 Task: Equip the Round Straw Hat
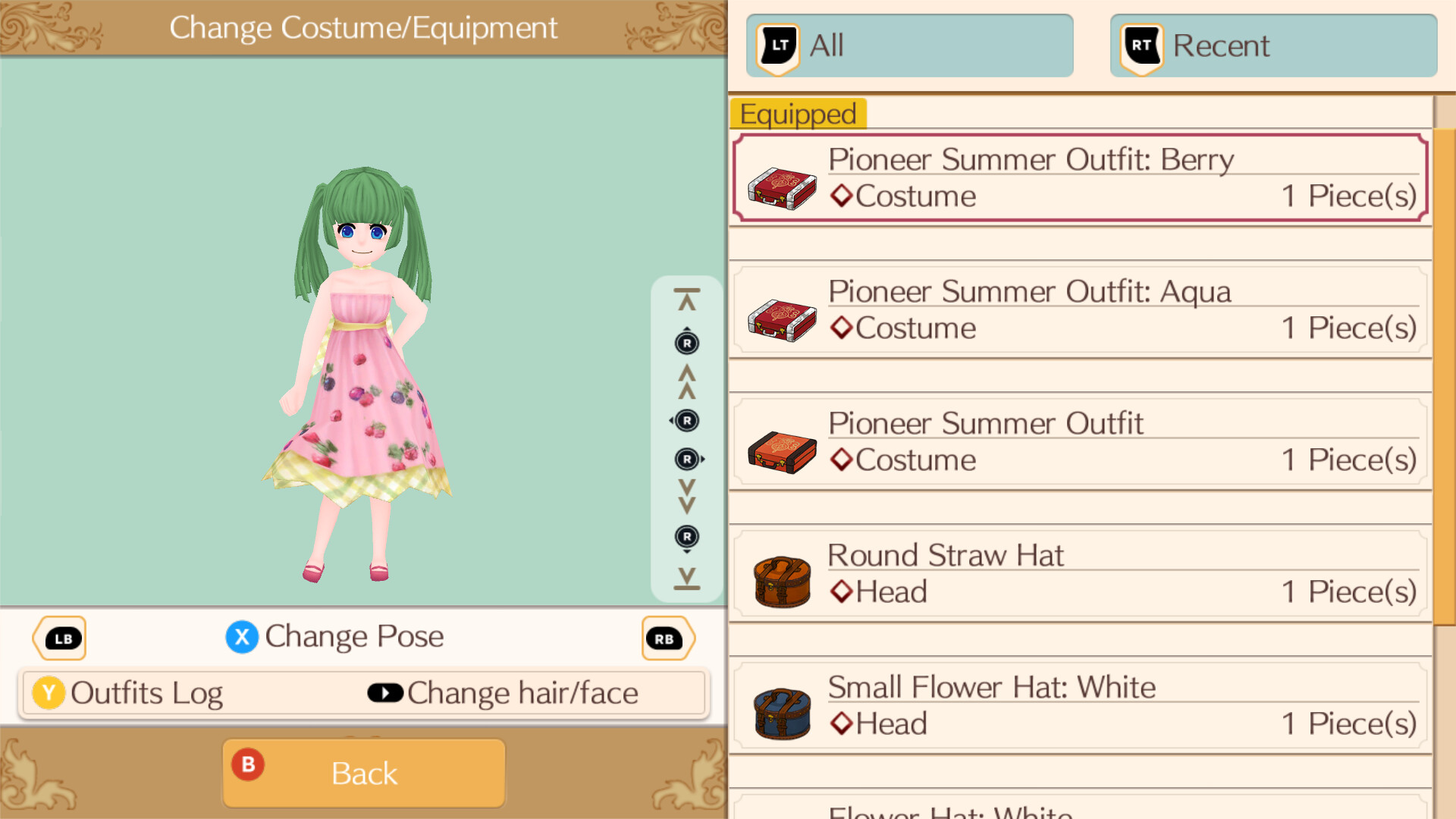(1081, 574)
